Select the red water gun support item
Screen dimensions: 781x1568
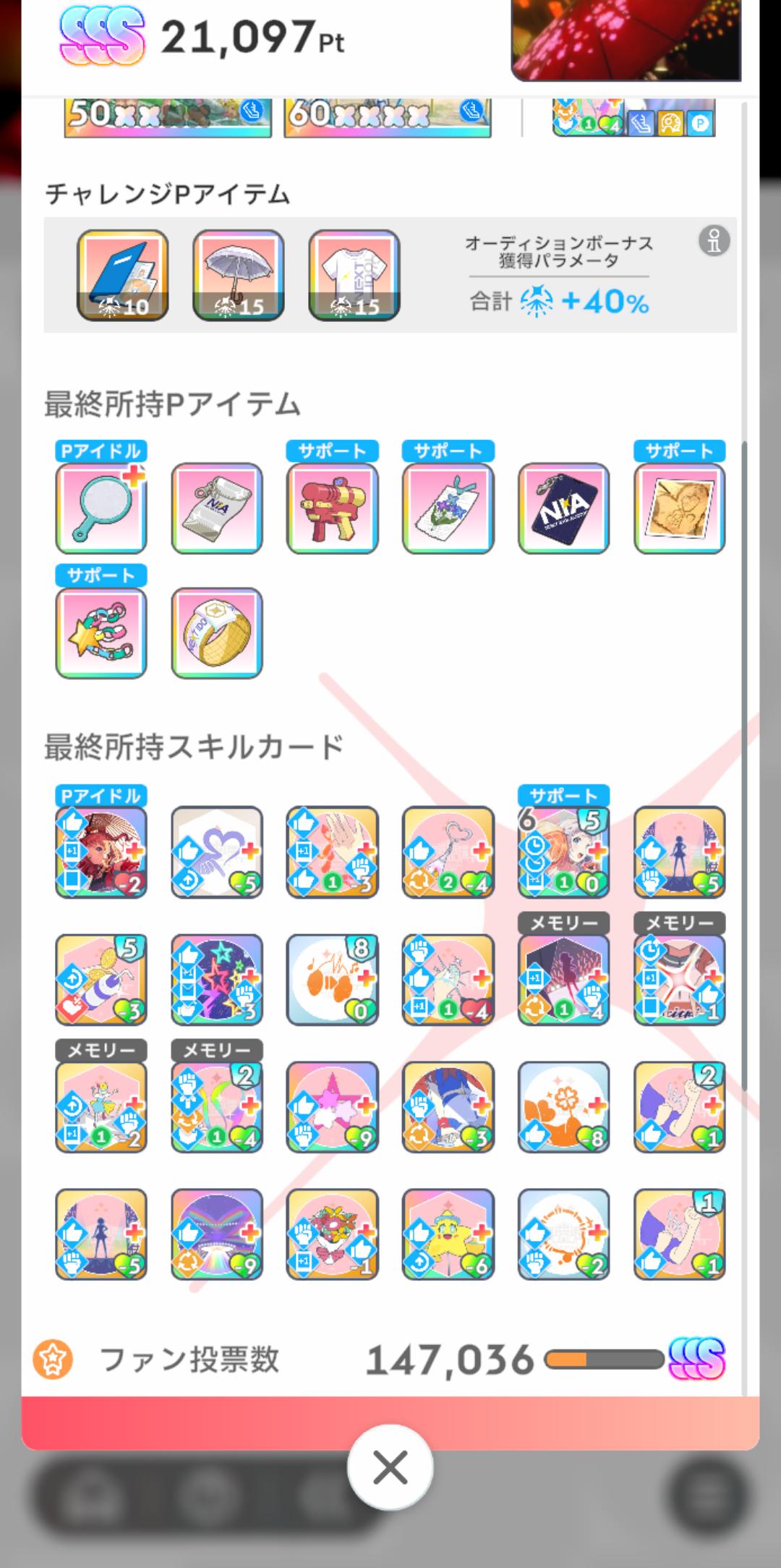(333, 508)
